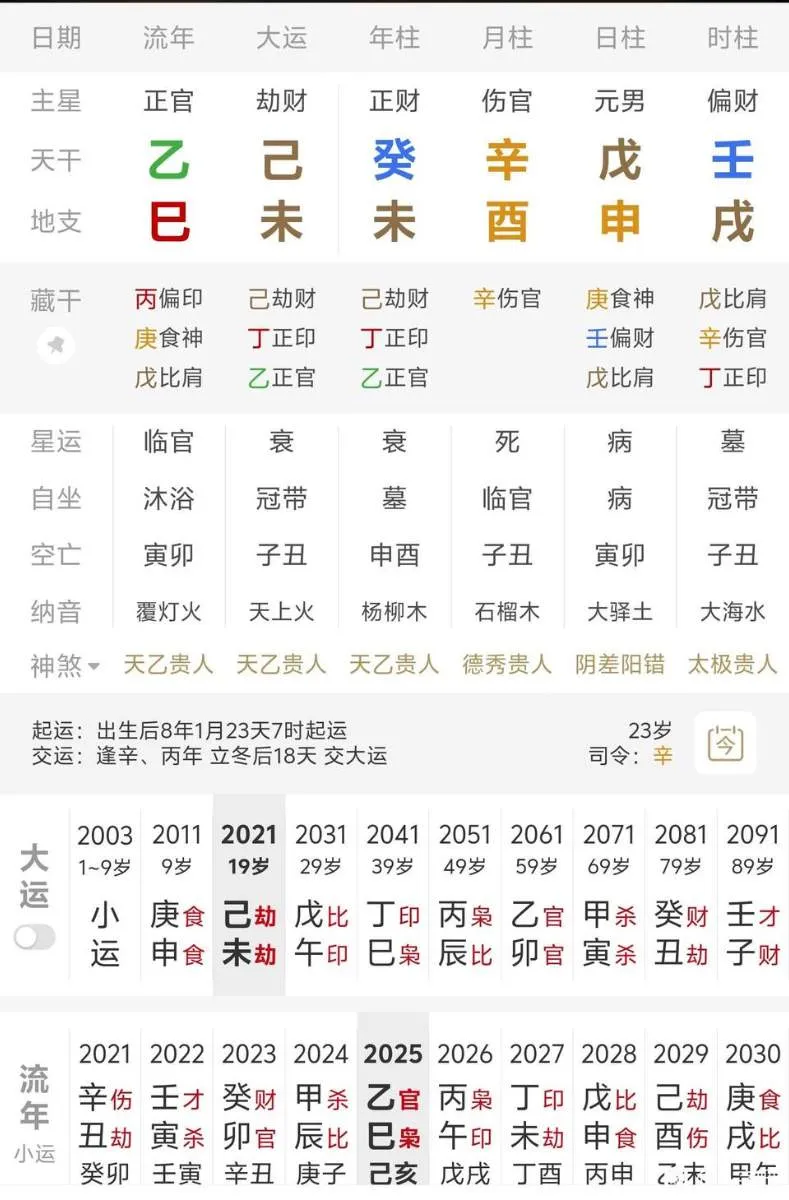This screenshot has height=1200, width=789.
Task: Open the 阴差阳错 神煞 entry
Action: point(620,663)
